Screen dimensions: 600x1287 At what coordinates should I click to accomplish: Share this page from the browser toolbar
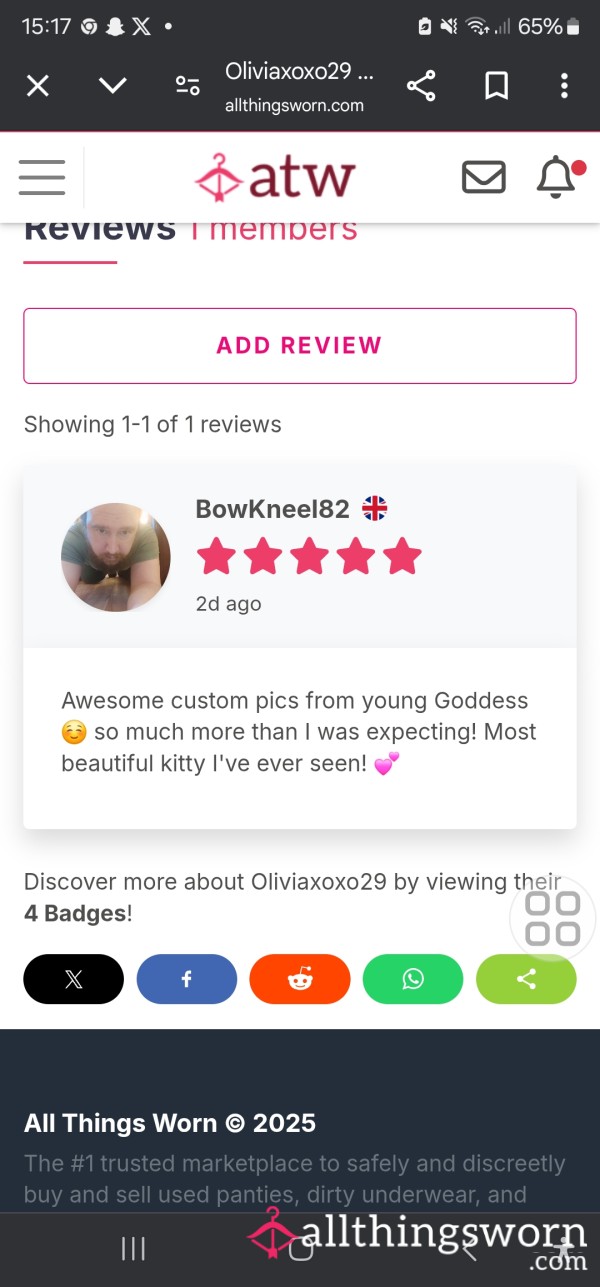click(x=422, y=86)
